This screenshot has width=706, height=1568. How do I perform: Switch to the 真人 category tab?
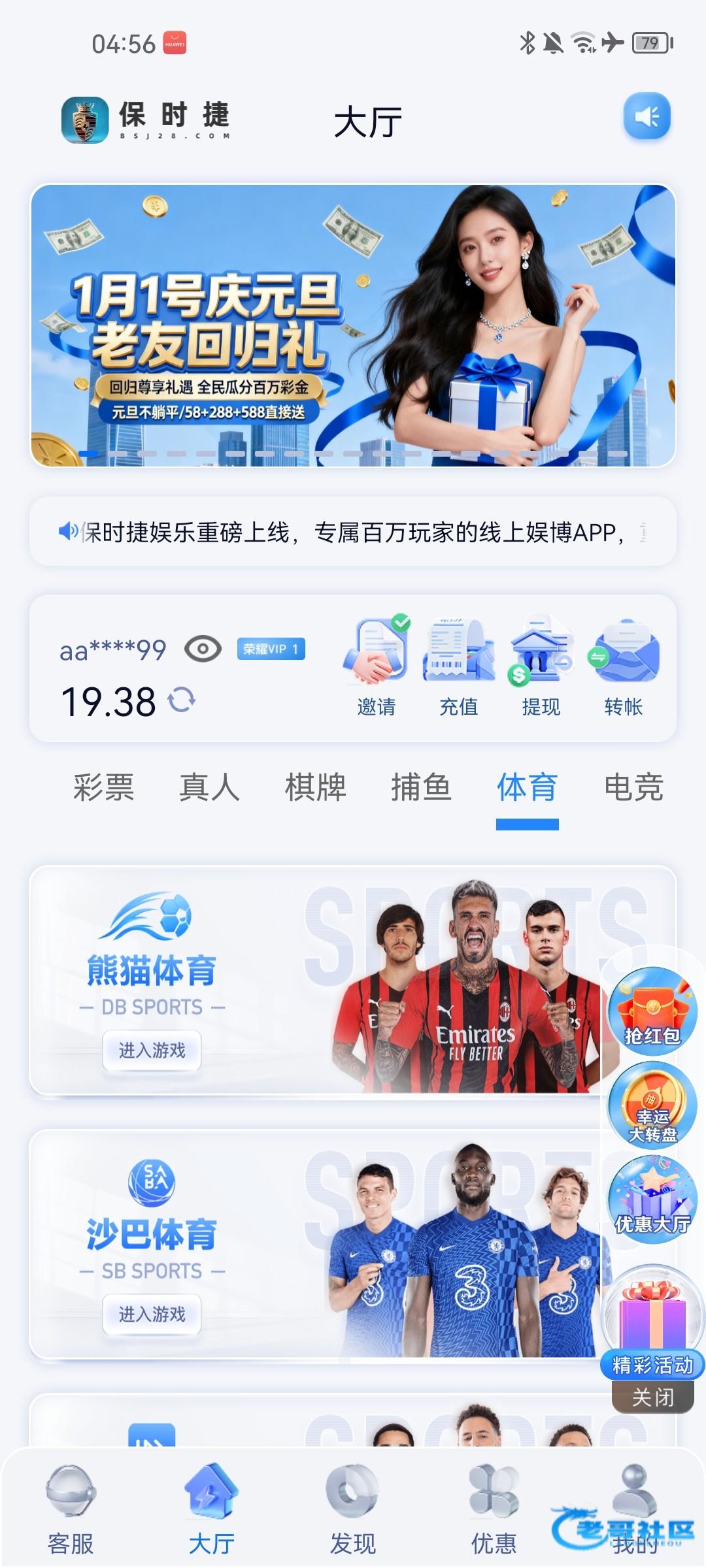(x=209, y=787)
